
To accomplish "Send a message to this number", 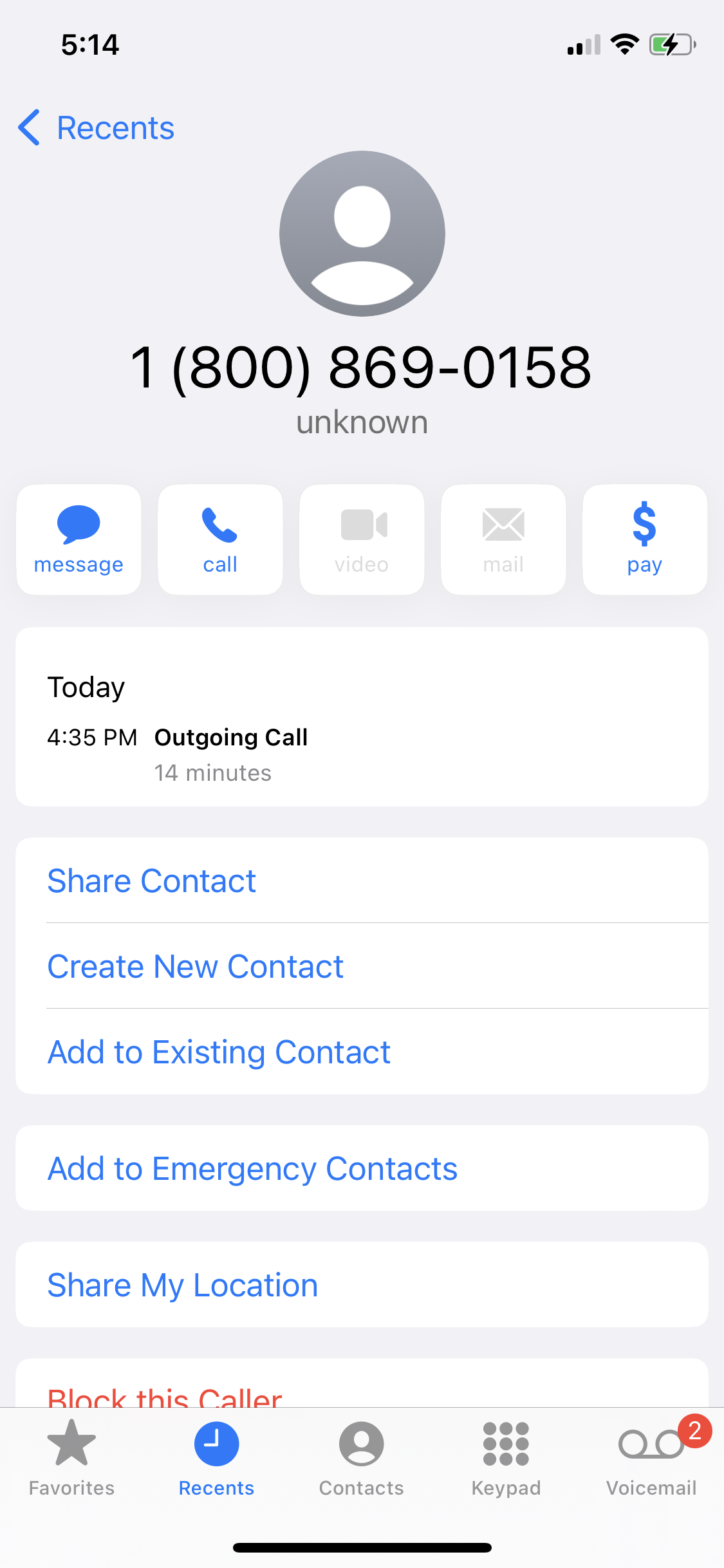I will 79,539.
